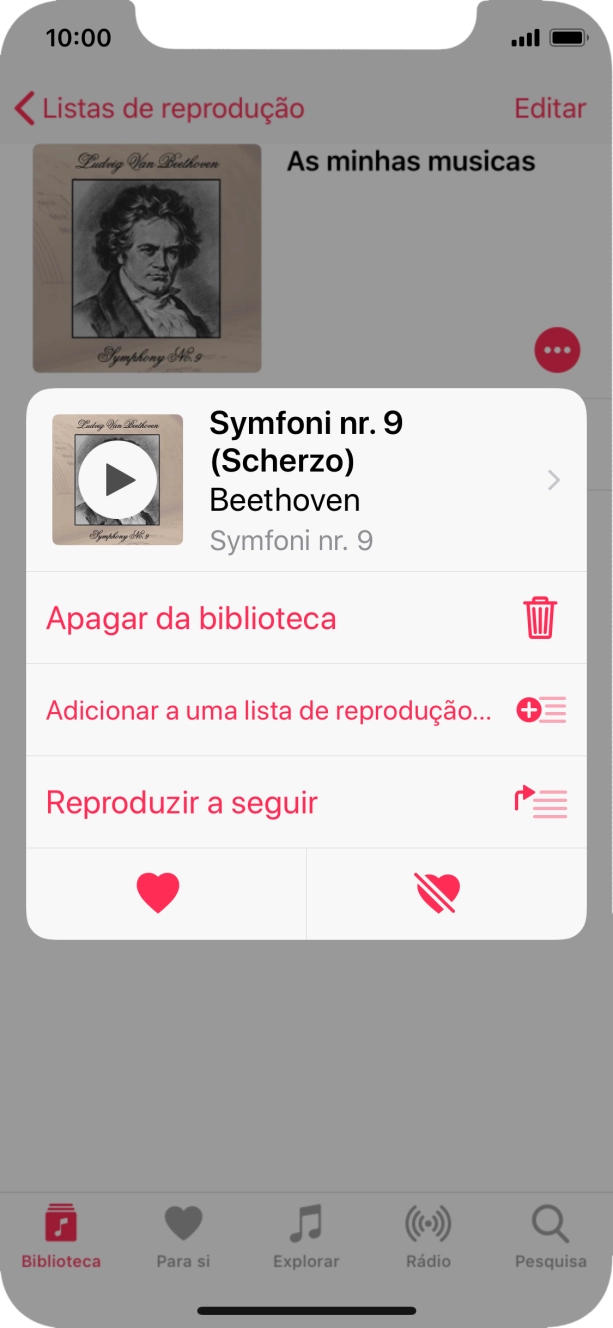Go back to Listas de reprodução
This screenshot has height=1328, width=613.
tap(160, 108)
